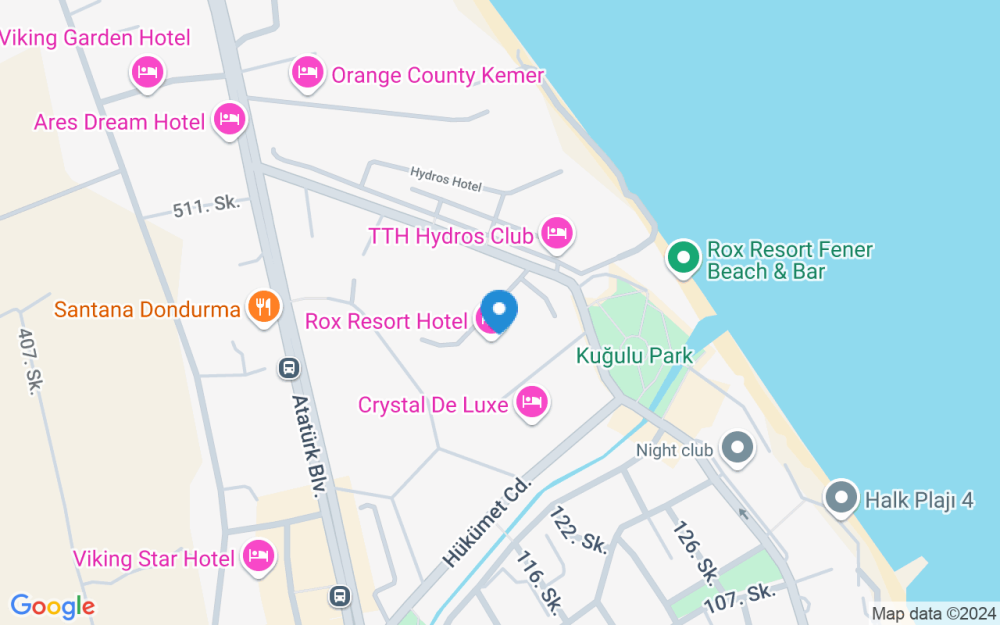
Task: Tap the Halk Plajı 4 beach marker
Action: point(841,497)
